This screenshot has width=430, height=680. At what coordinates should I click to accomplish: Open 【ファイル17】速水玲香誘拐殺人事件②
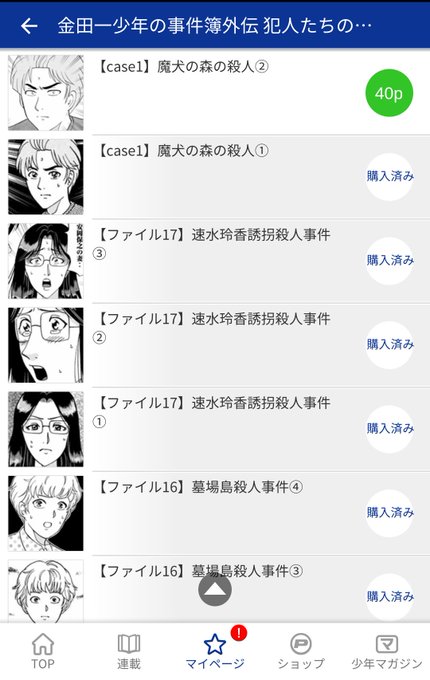[215, 345]
